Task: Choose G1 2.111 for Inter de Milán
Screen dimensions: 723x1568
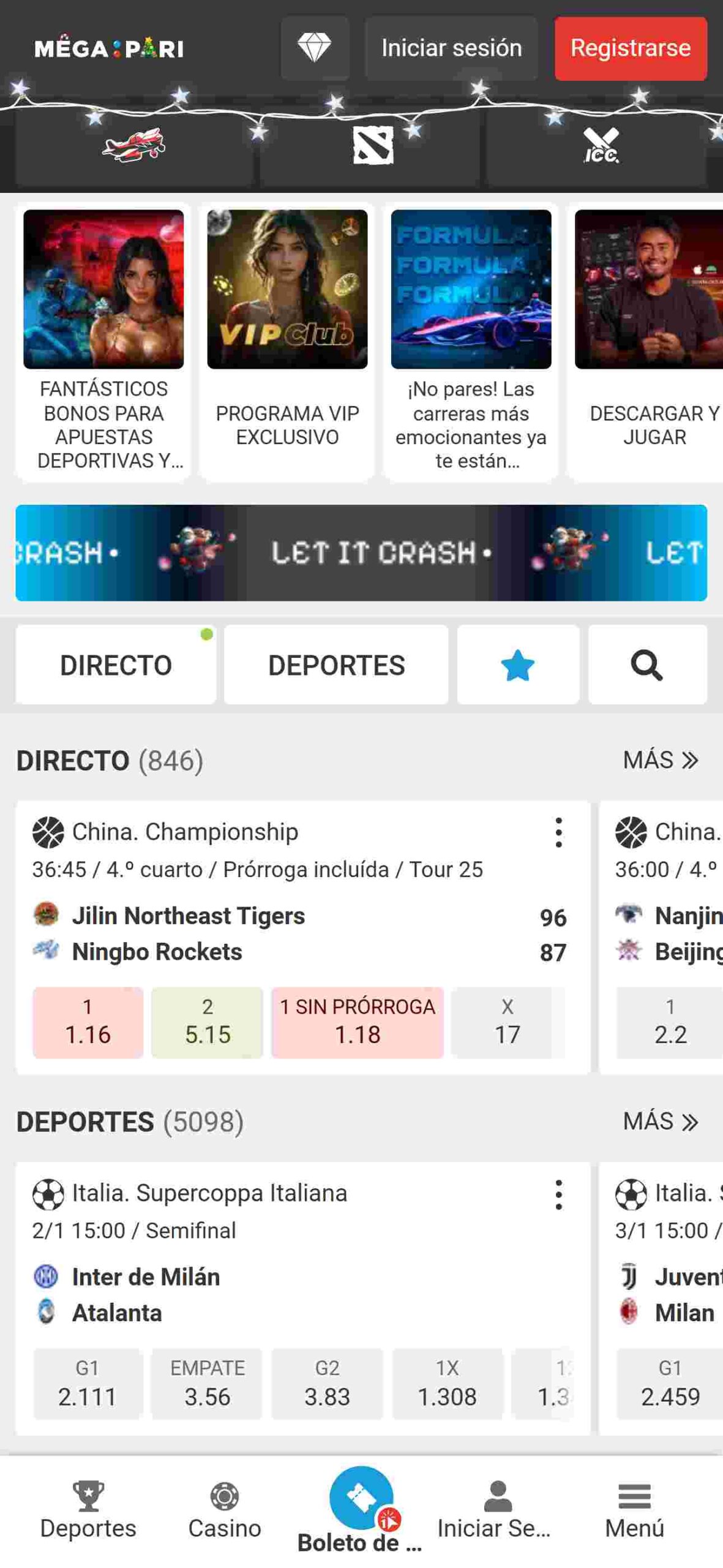Action: tap(88, 1384)
